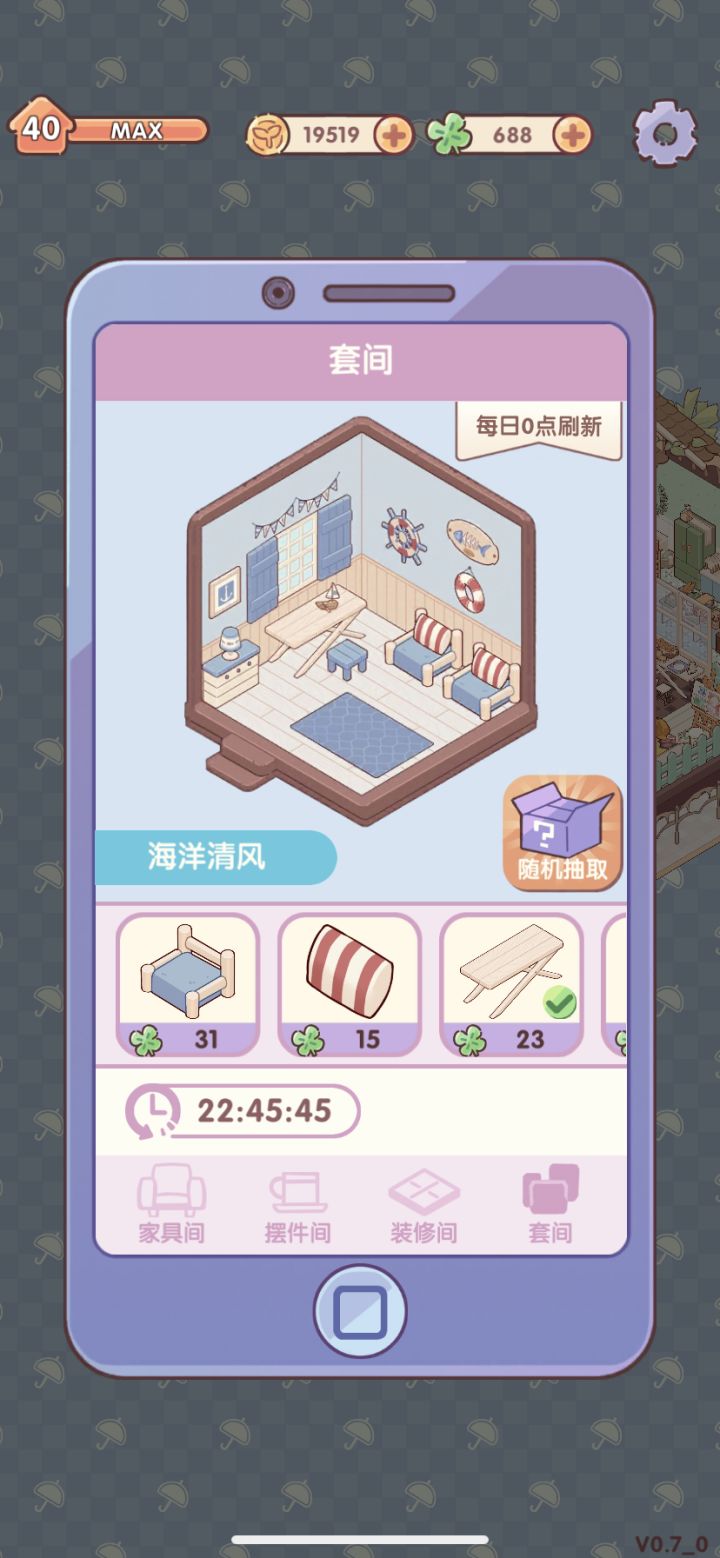This screenshot has width=720, height=1558.
Task: Tap the coin currency icon
Action: [x=266, y=135]
